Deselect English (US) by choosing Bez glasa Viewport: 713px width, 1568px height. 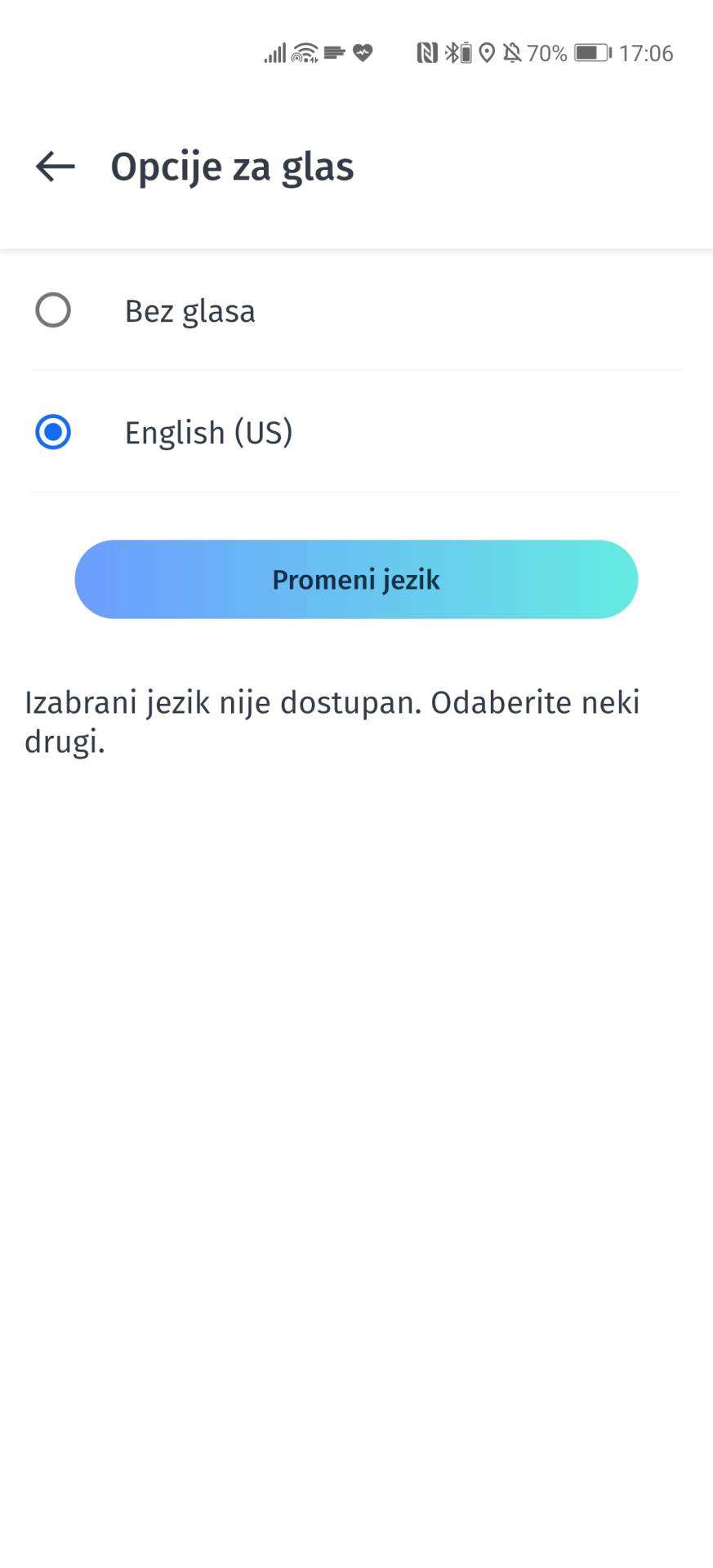click(x=52, y=310)
